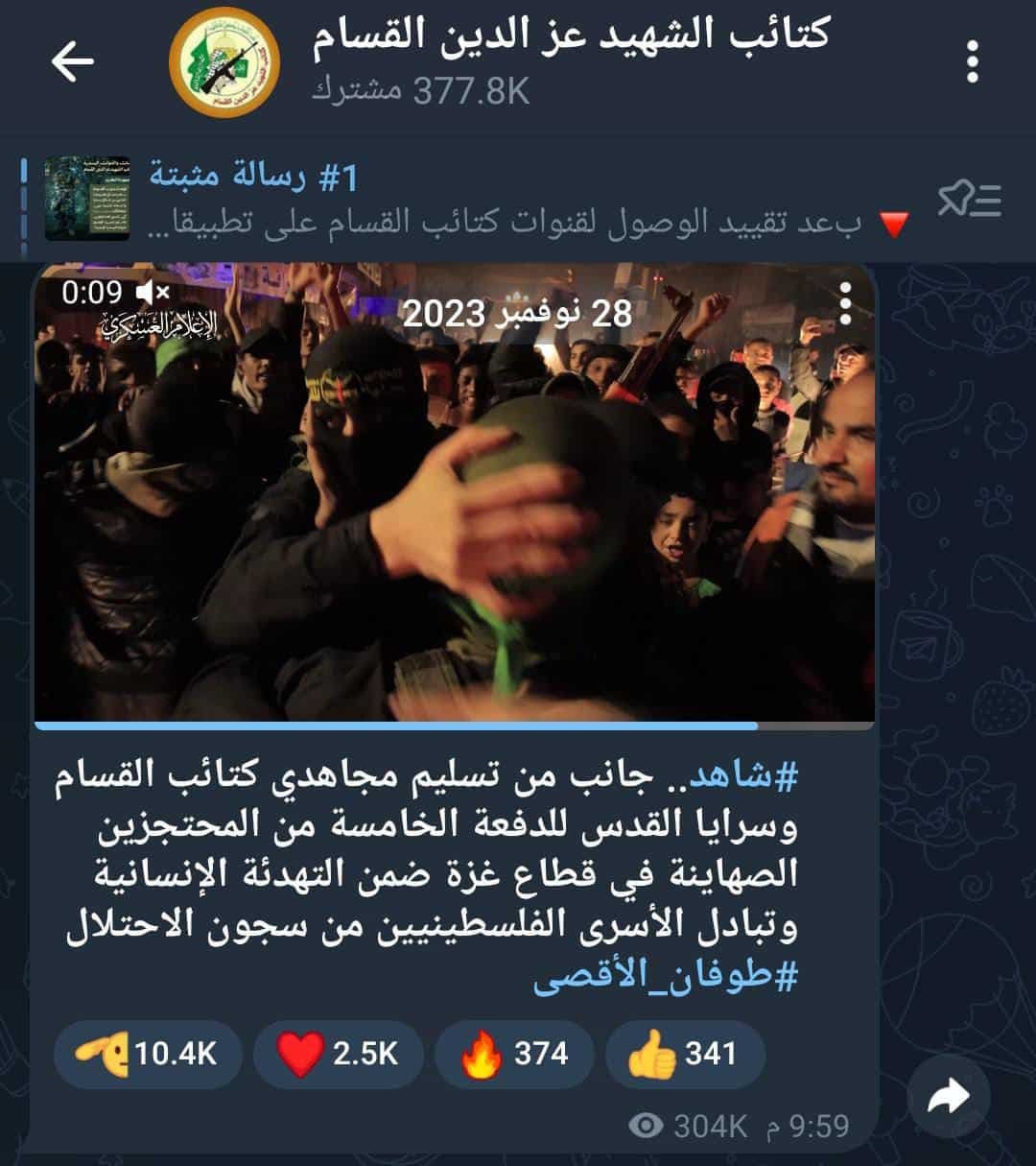Add a heart reaction (2.5K)
The width and height of the screenshot is (1036, 1166).
pyautogui.click(x=337, y=1054)
